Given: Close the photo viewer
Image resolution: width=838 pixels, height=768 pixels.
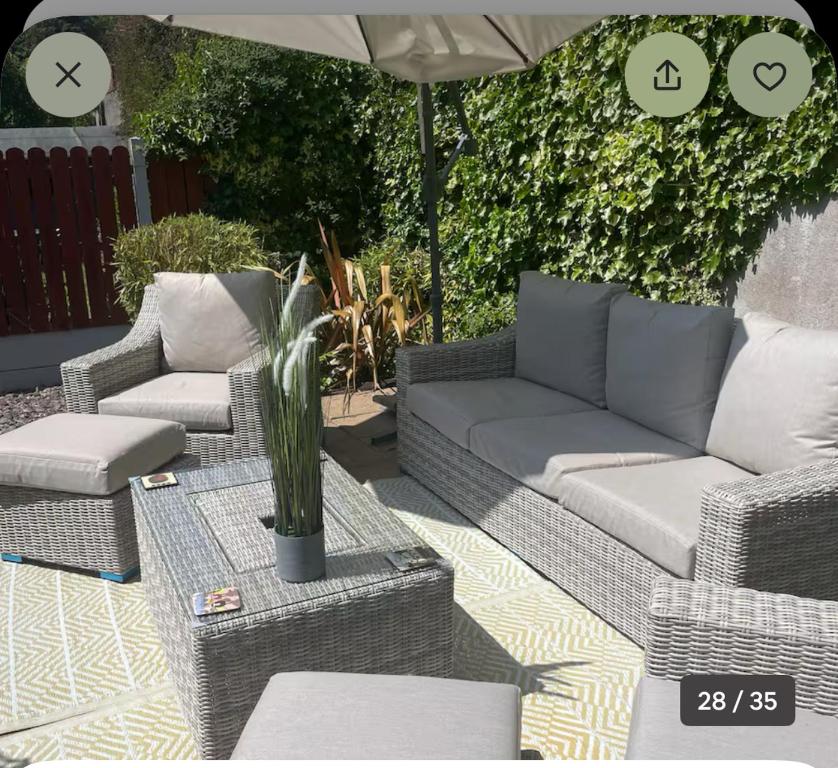Looking at the screenshot, I should tap(68, 75).
